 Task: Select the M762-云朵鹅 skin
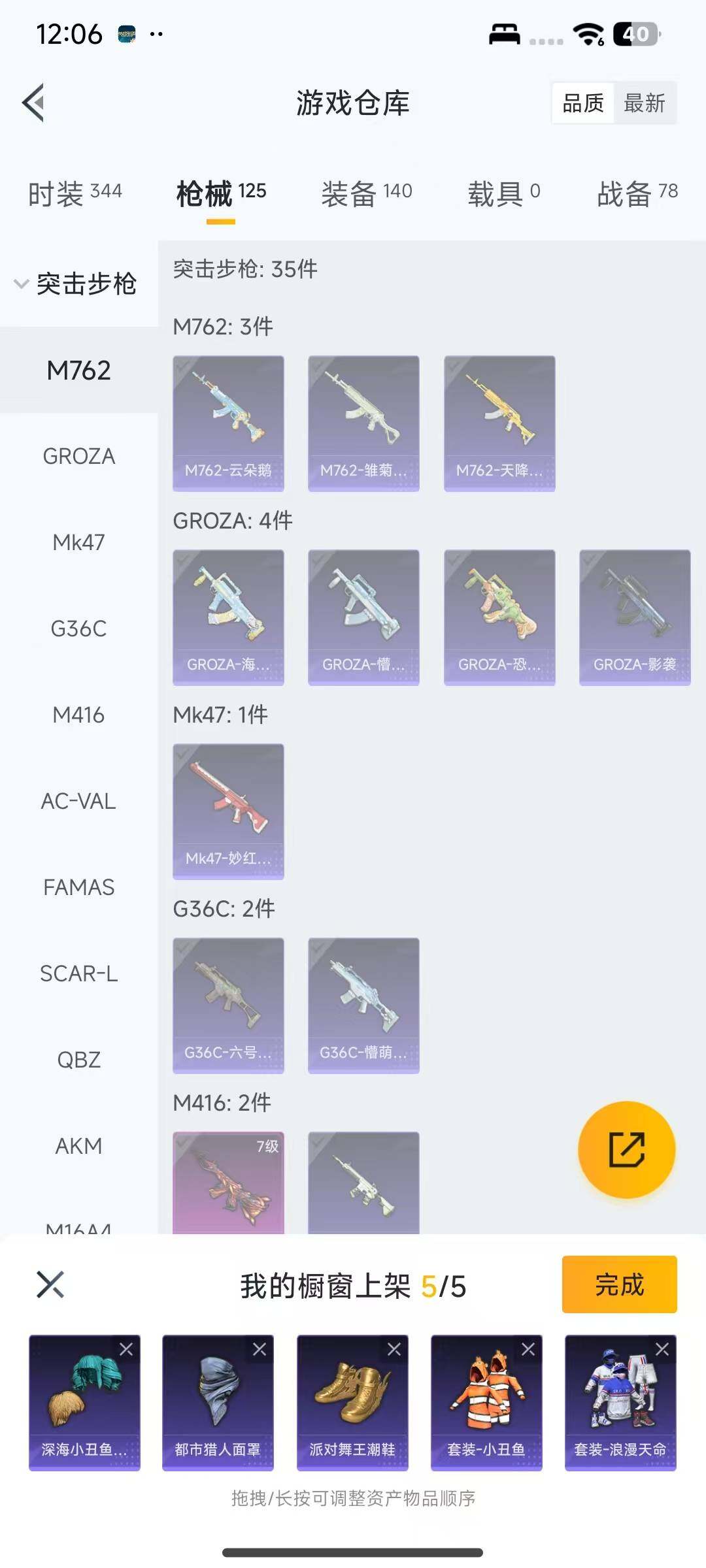pyautogui.click(x=228, y=423)
